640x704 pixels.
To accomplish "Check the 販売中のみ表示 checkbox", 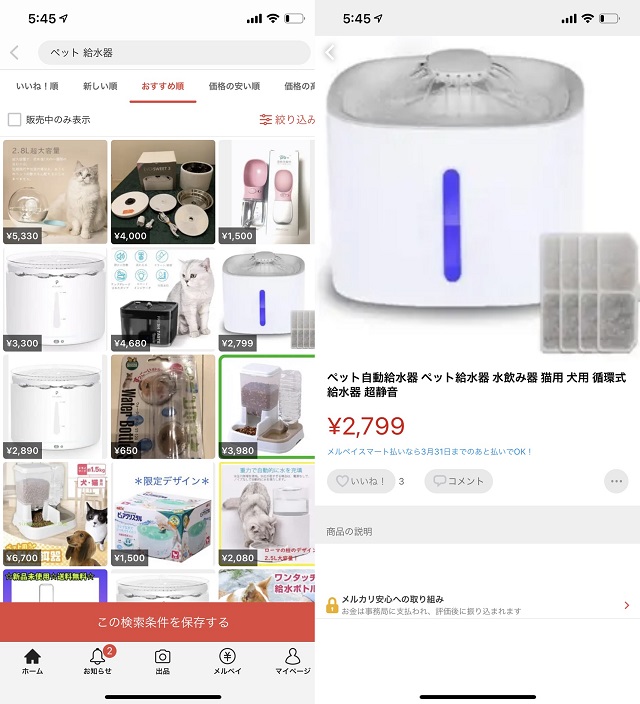I will coord(15,120).
